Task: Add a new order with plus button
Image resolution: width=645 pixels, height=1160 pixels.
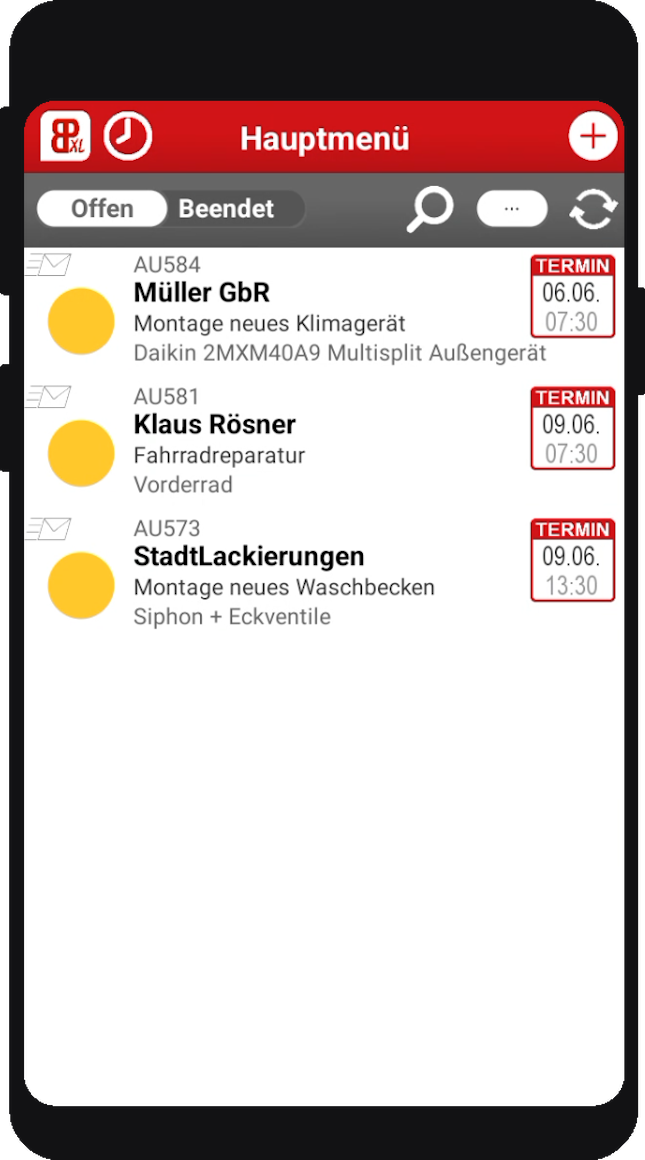Action: [x=592, y=136]
